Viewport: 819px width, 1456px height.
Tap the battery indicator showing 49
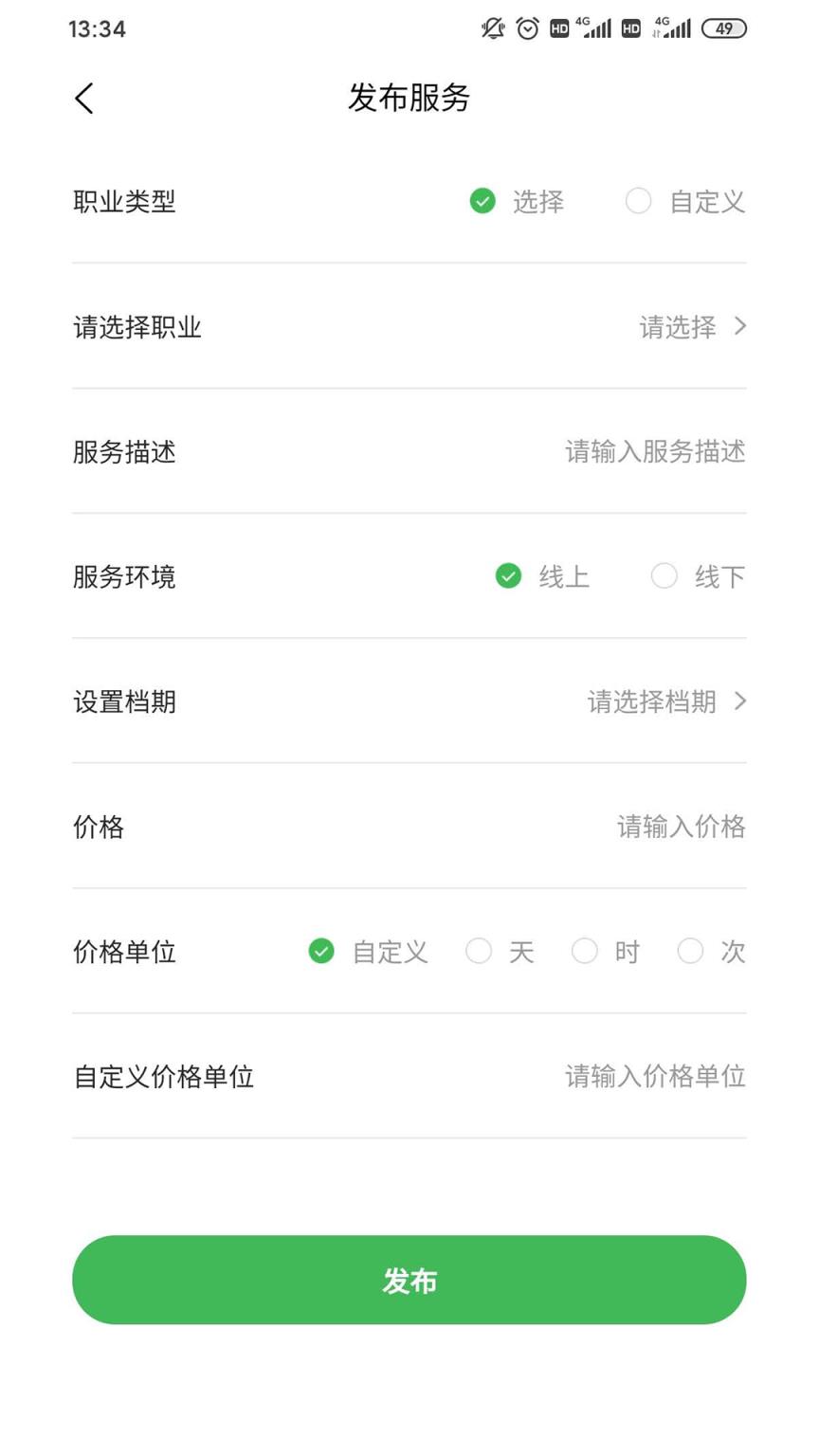click(724, 28)
